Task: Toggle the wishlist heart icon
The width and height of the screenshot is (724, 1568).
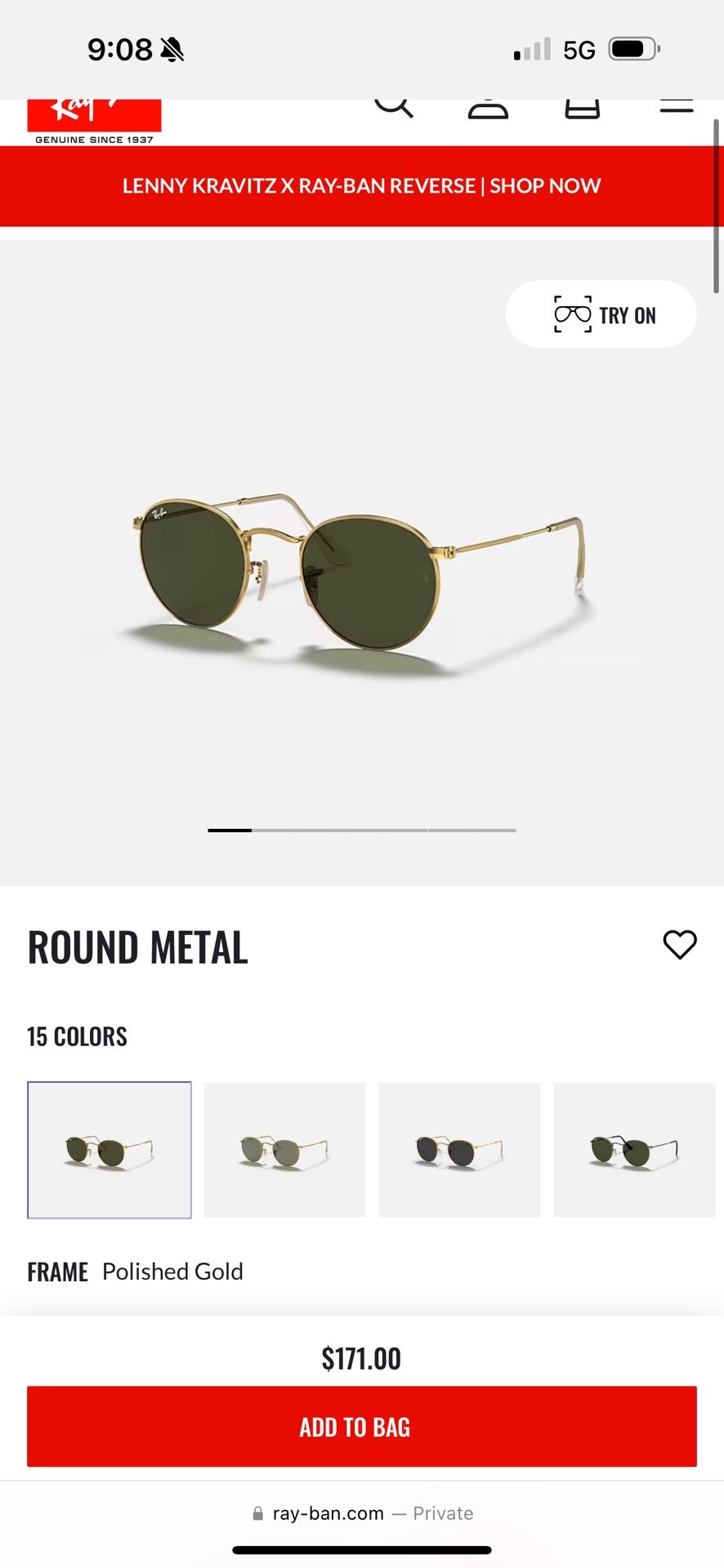Action: (x=679, y=946)
